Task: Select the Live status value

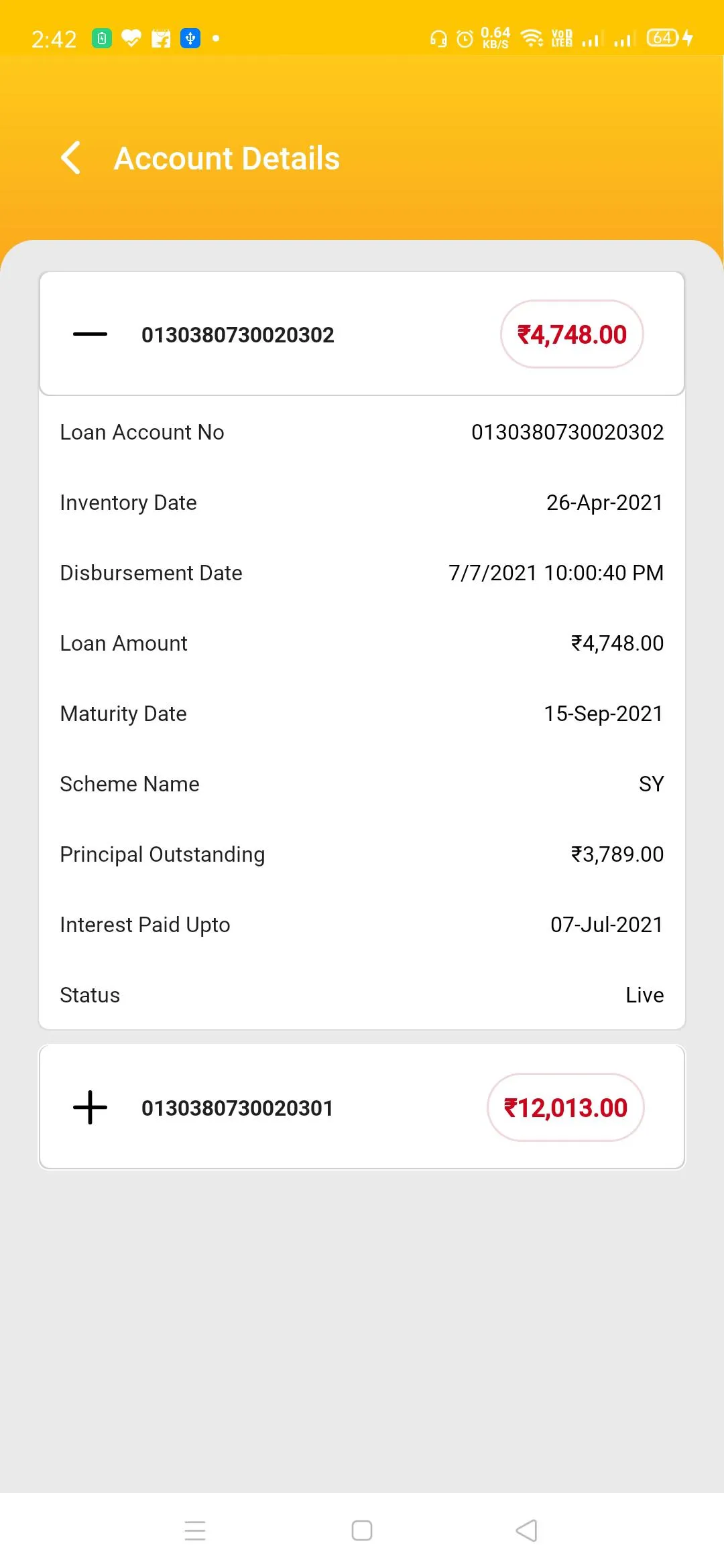Action: 645,994
